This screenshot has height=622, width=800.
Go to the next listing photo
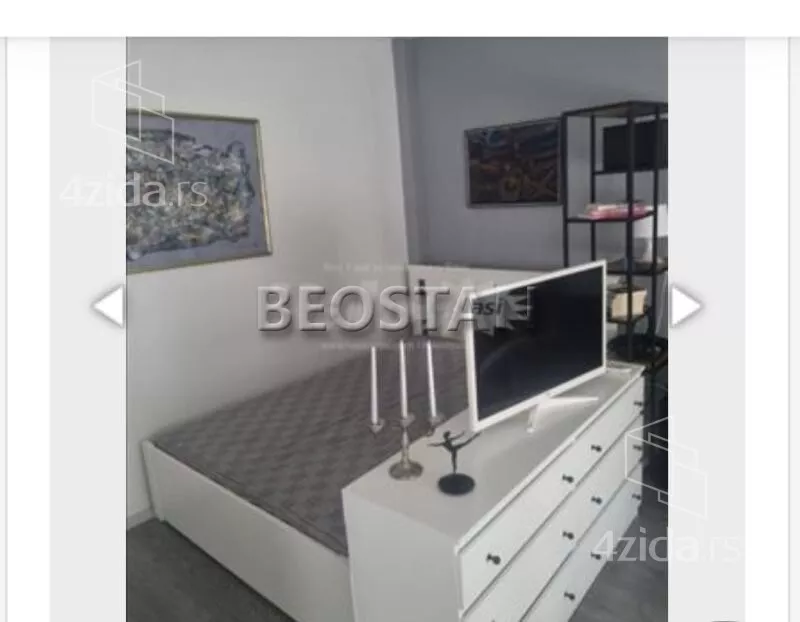tap(686, 306)
